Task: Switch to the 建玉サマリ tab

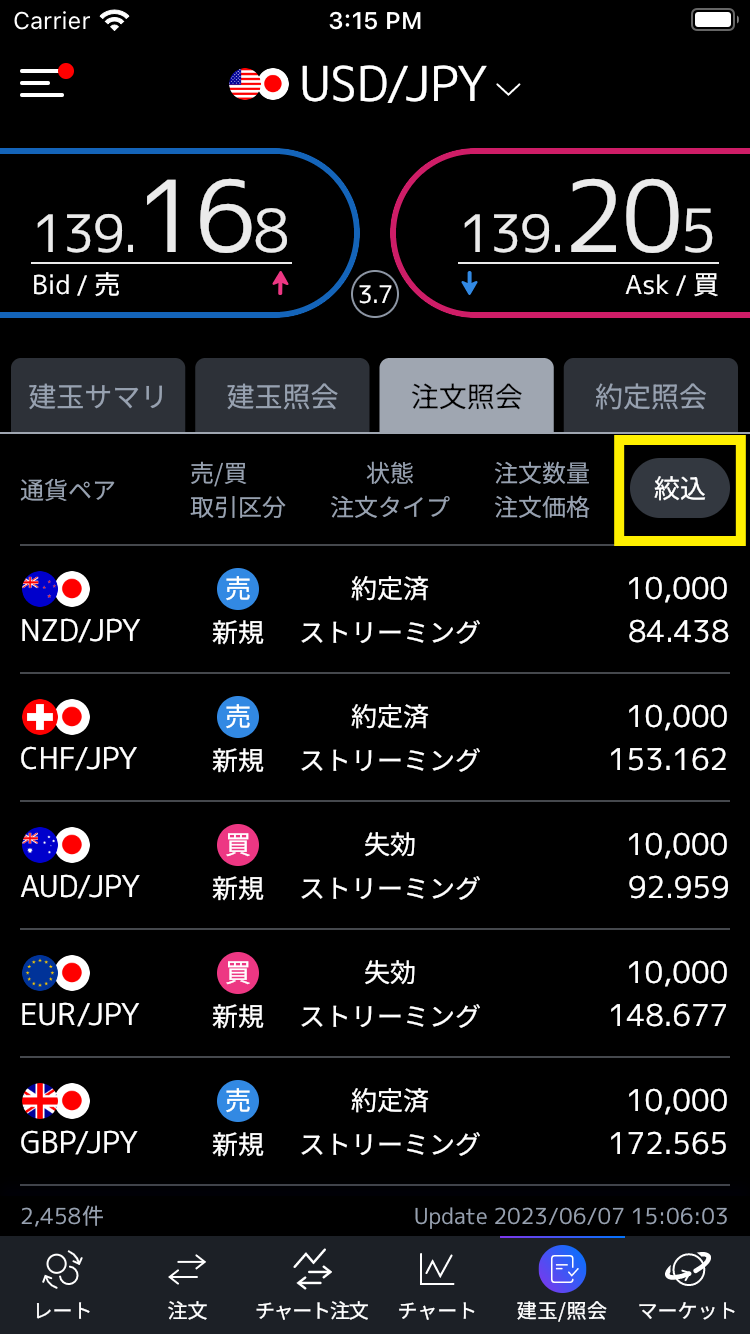Action: point(97,396)
